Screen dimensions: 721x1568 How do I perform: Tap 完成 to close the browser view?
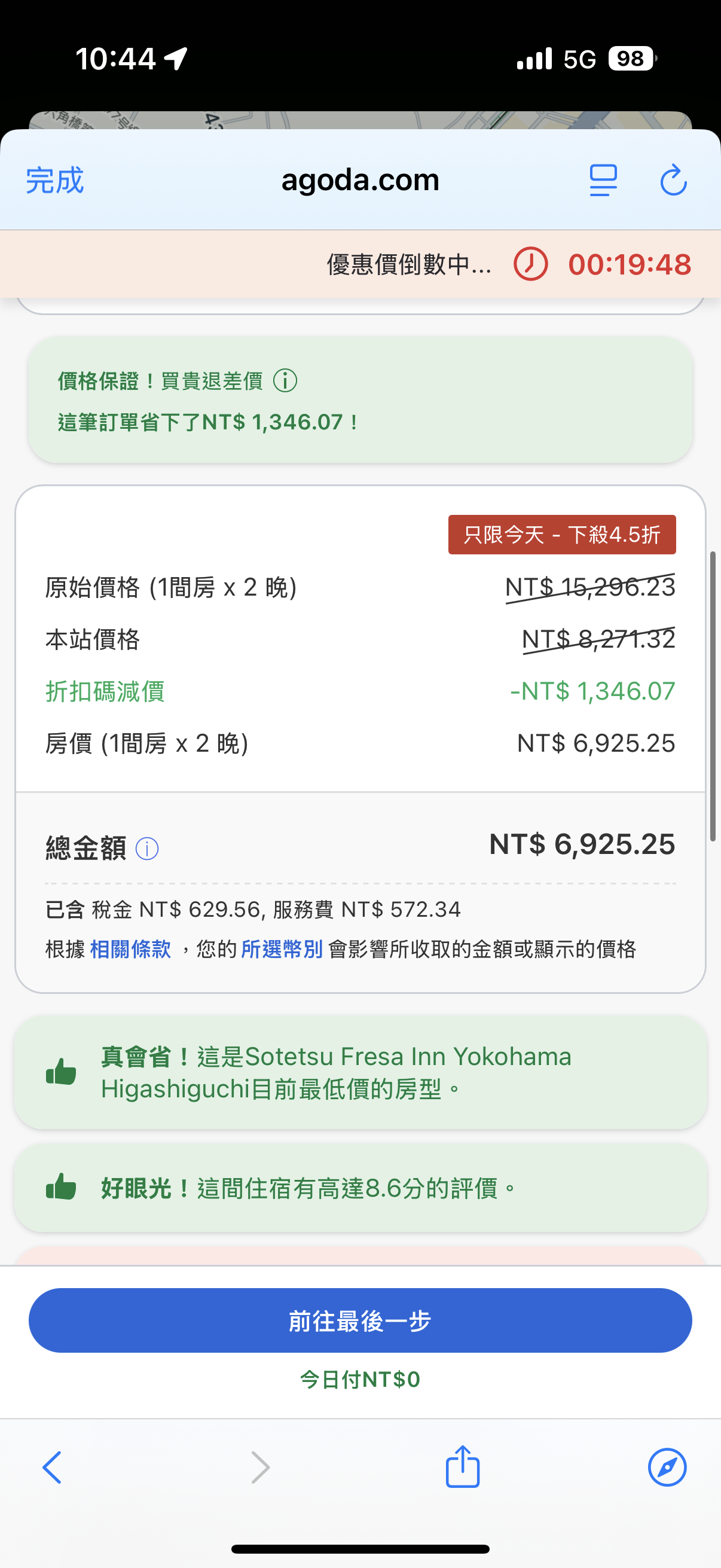point(54,181)
